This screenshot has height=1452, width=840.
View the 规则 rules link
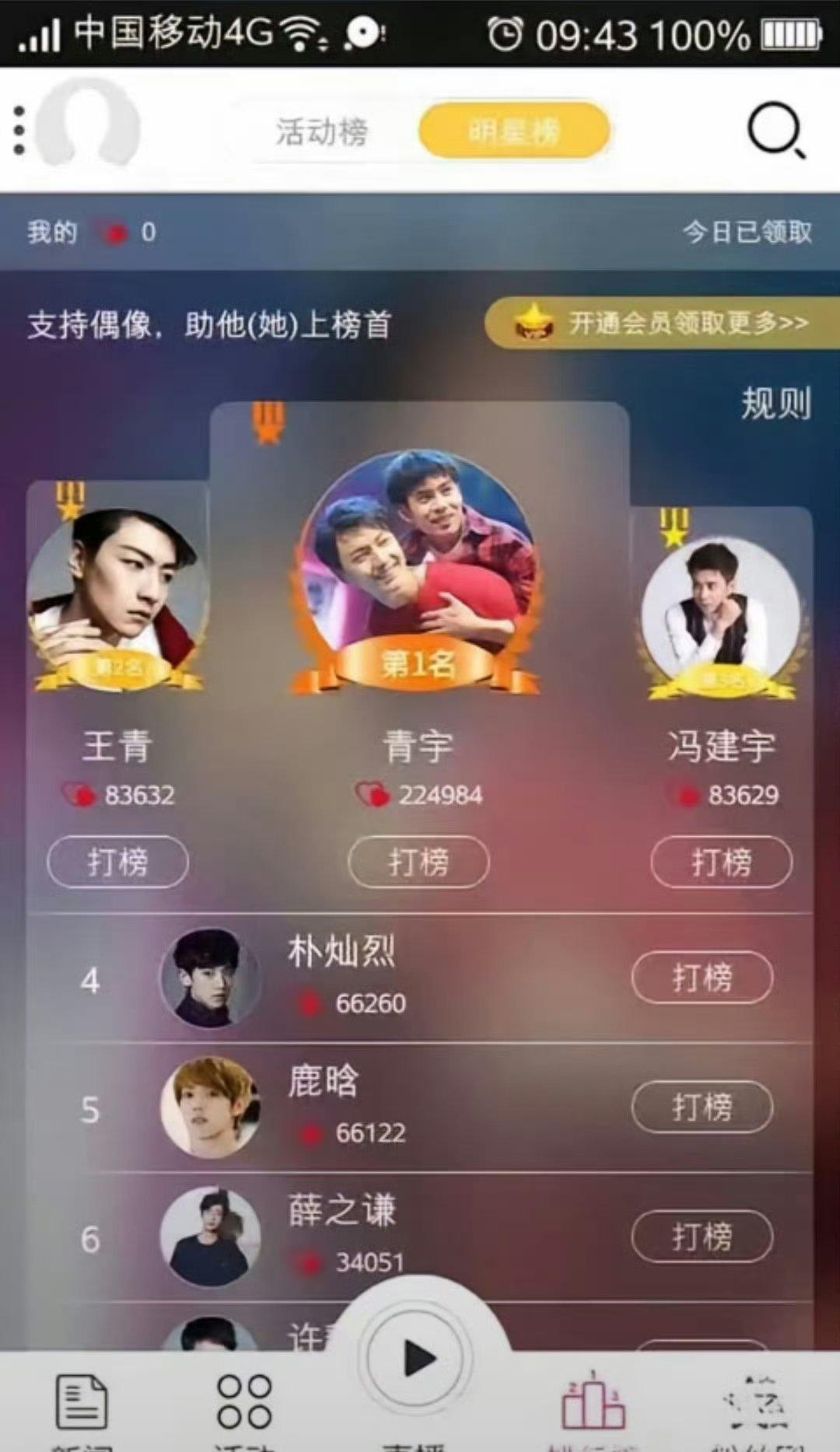[775, 404]
